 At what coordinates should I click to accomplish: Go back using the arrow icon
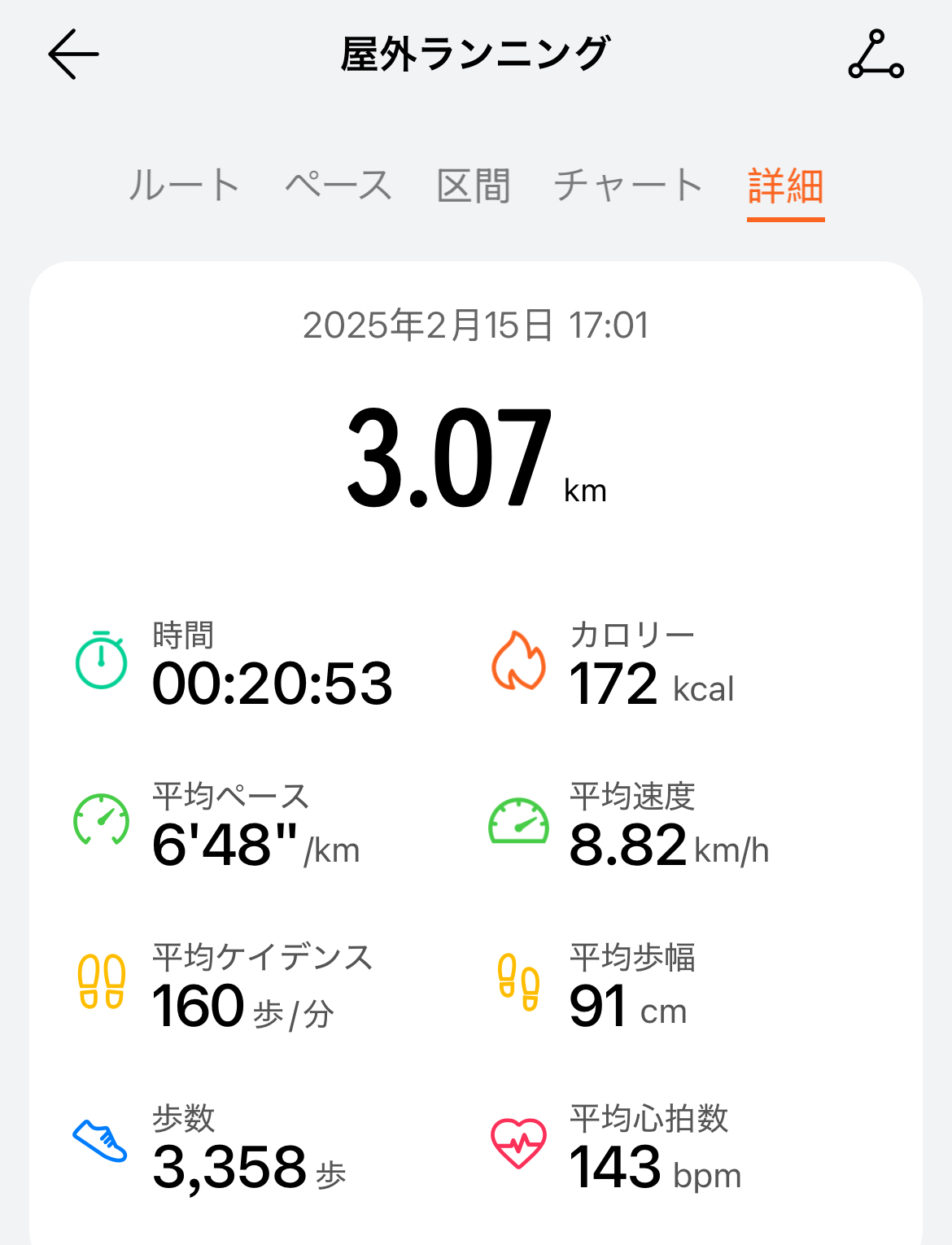coord(73,55)
